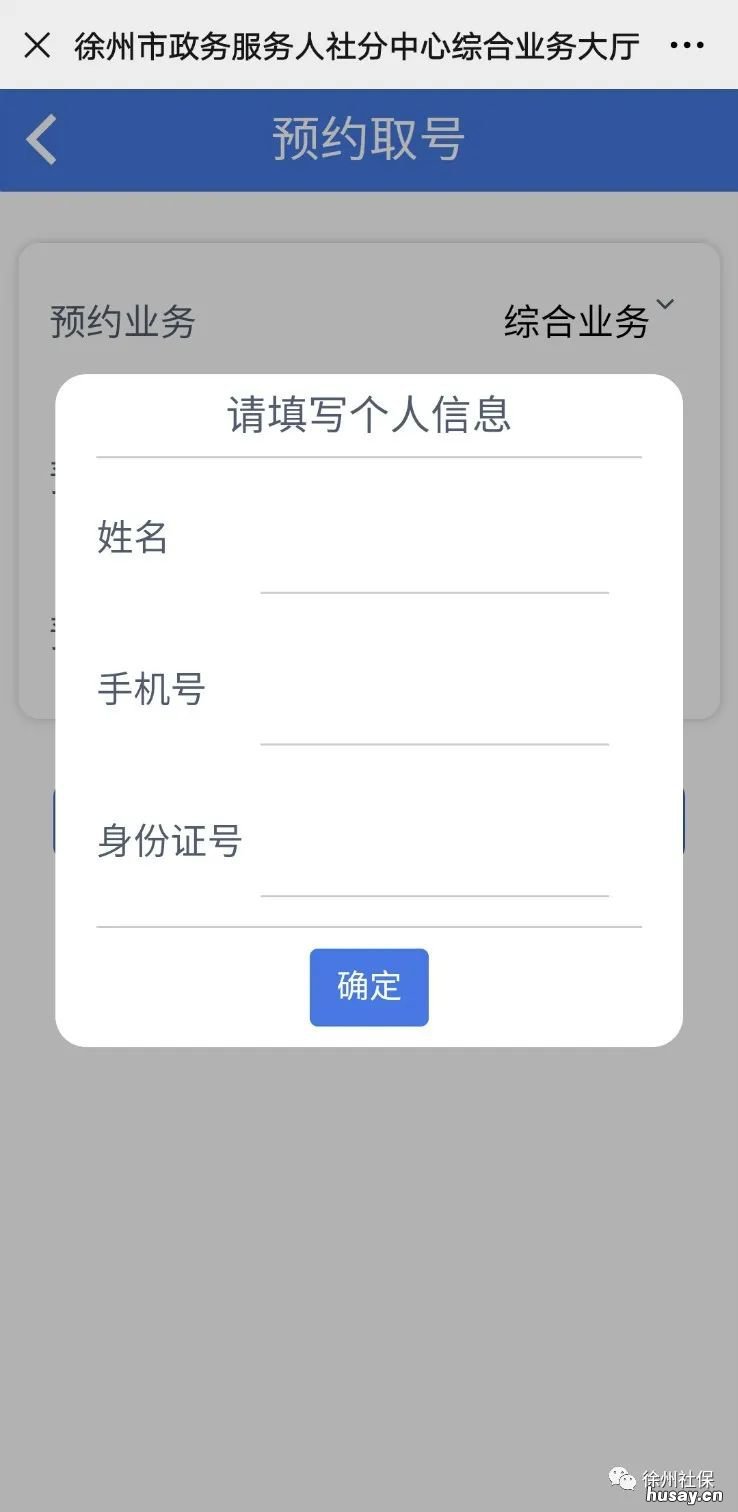Click the 姓名 field underline
The height and width of the screenshot is (1512, 738).
point(434,594)
